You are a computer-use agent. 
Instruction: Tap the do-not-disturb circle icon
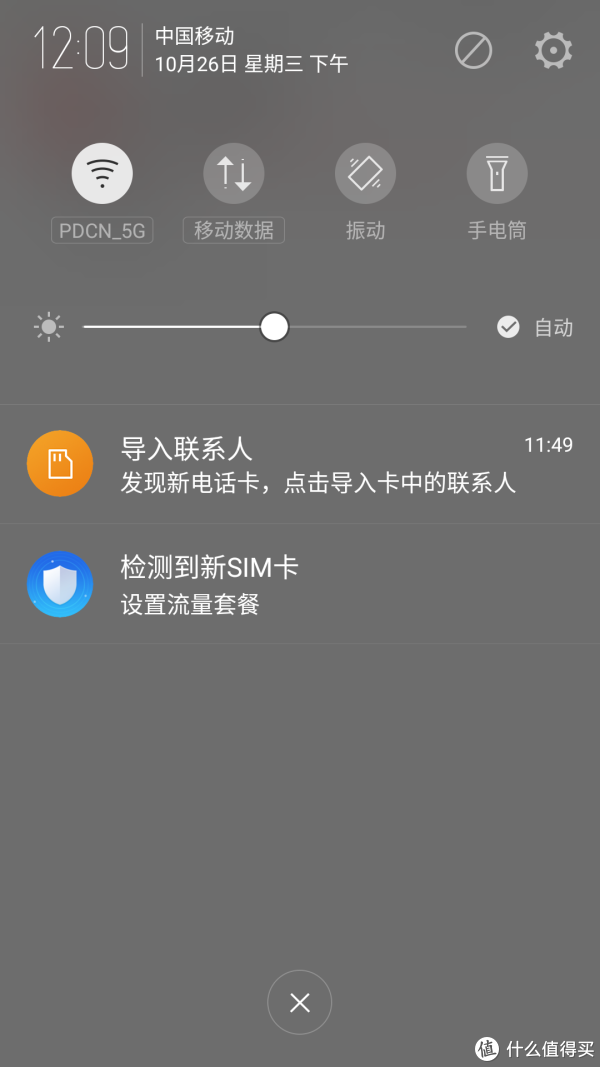(473, 50)
